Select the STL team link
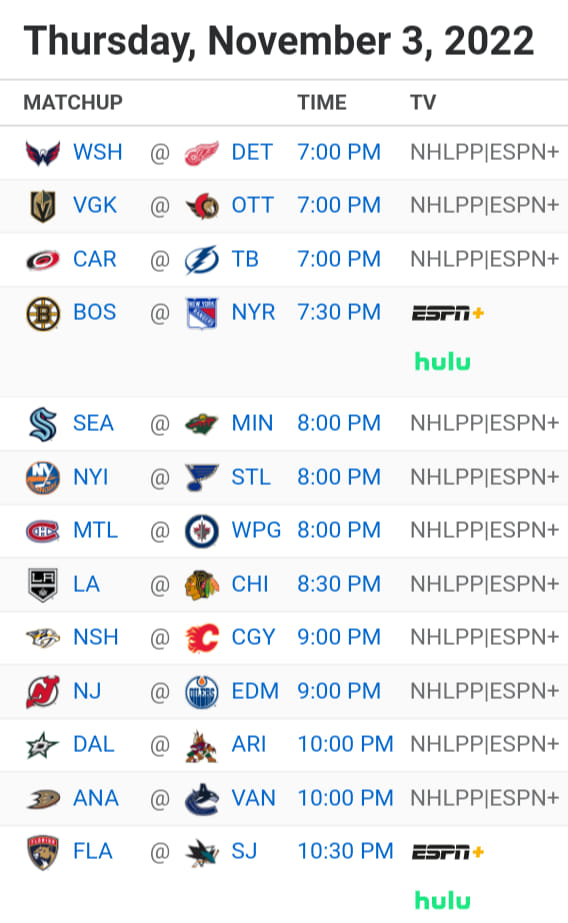The image size is (568, 923). (x=251, y=477)
